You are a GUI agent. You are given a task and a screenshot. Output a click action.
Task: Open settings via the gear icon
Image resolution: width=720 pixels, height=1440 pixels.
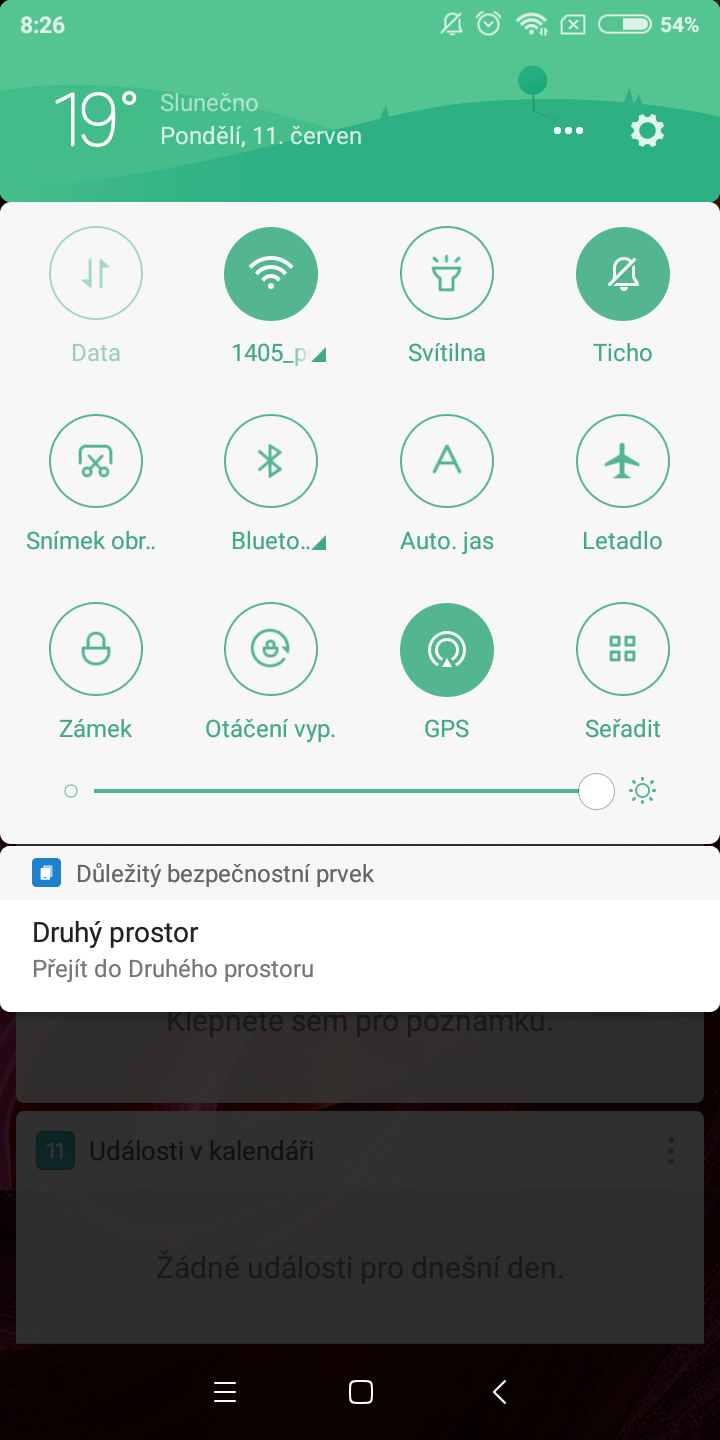coord(647,131)
